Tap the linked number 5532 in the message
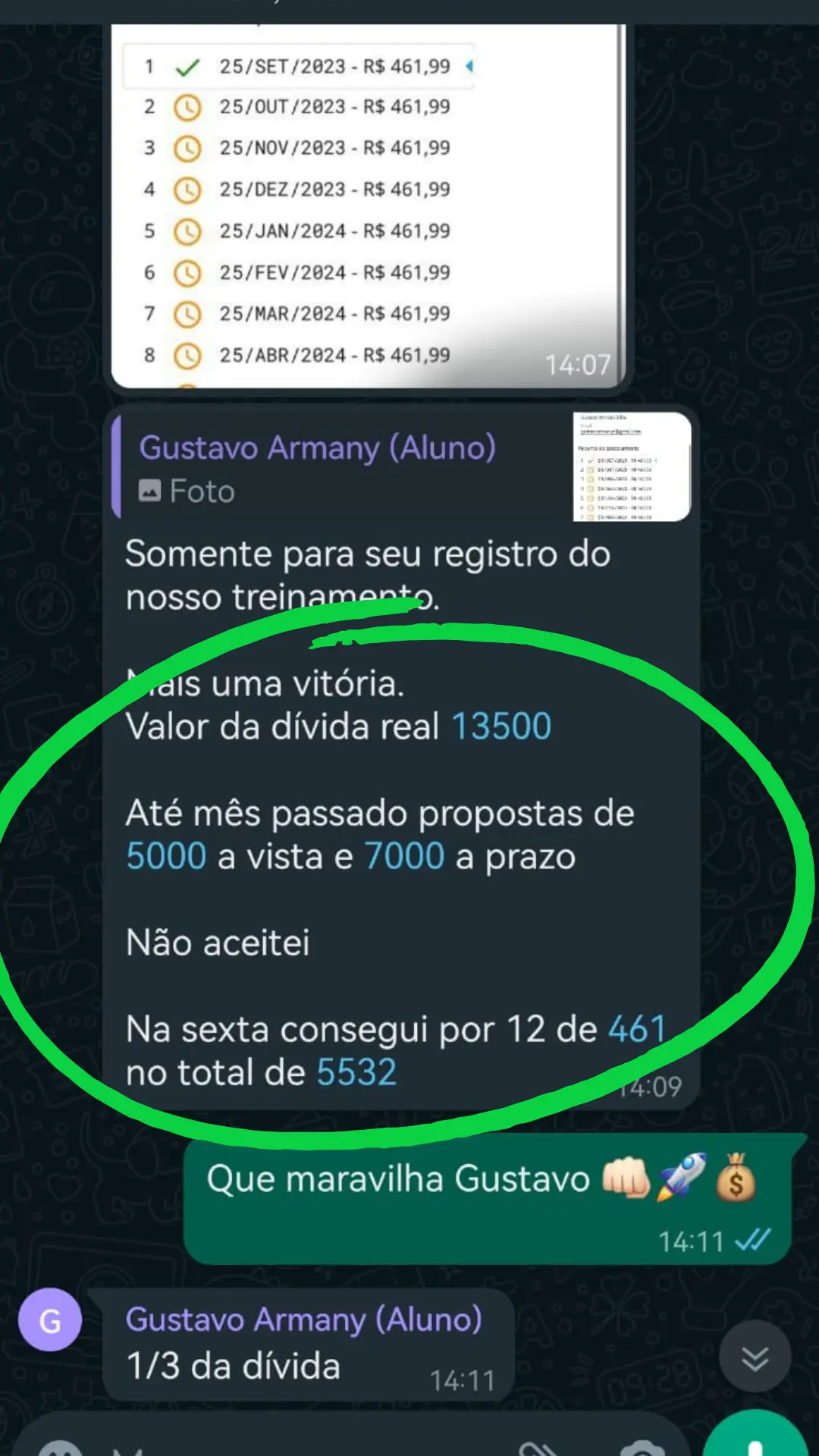 (356, 1072)
